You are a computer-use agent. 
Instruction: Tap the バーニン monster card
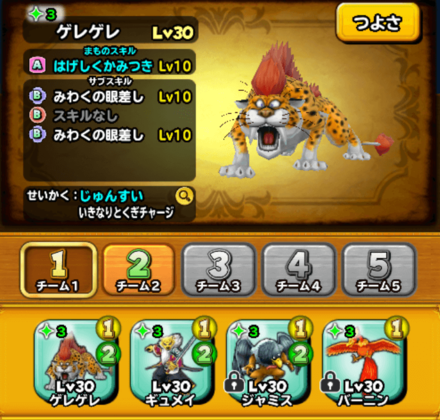click(365, 363)
